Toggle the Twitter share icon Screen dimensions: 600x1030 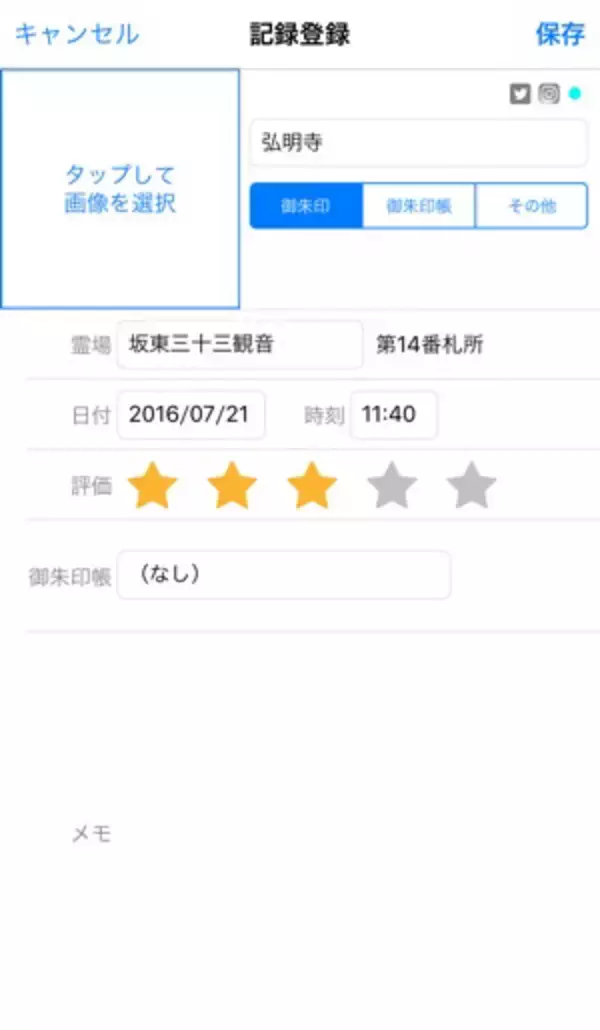[x=519, y=94]
